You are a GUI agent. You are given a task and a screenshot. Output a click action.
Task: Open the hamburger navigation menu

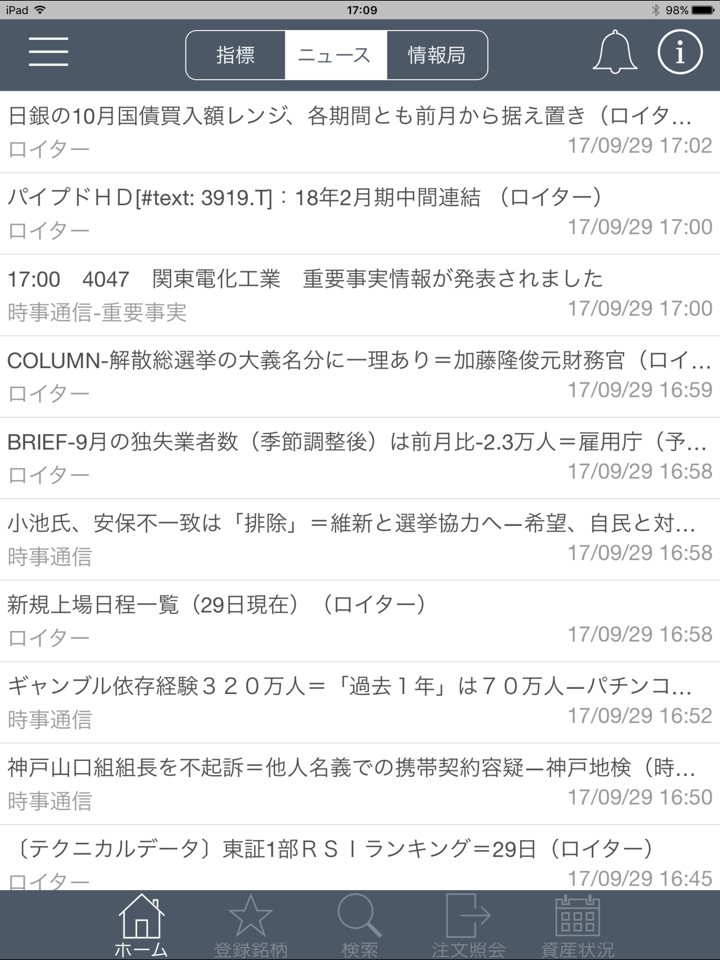click(x=46, y=51)
